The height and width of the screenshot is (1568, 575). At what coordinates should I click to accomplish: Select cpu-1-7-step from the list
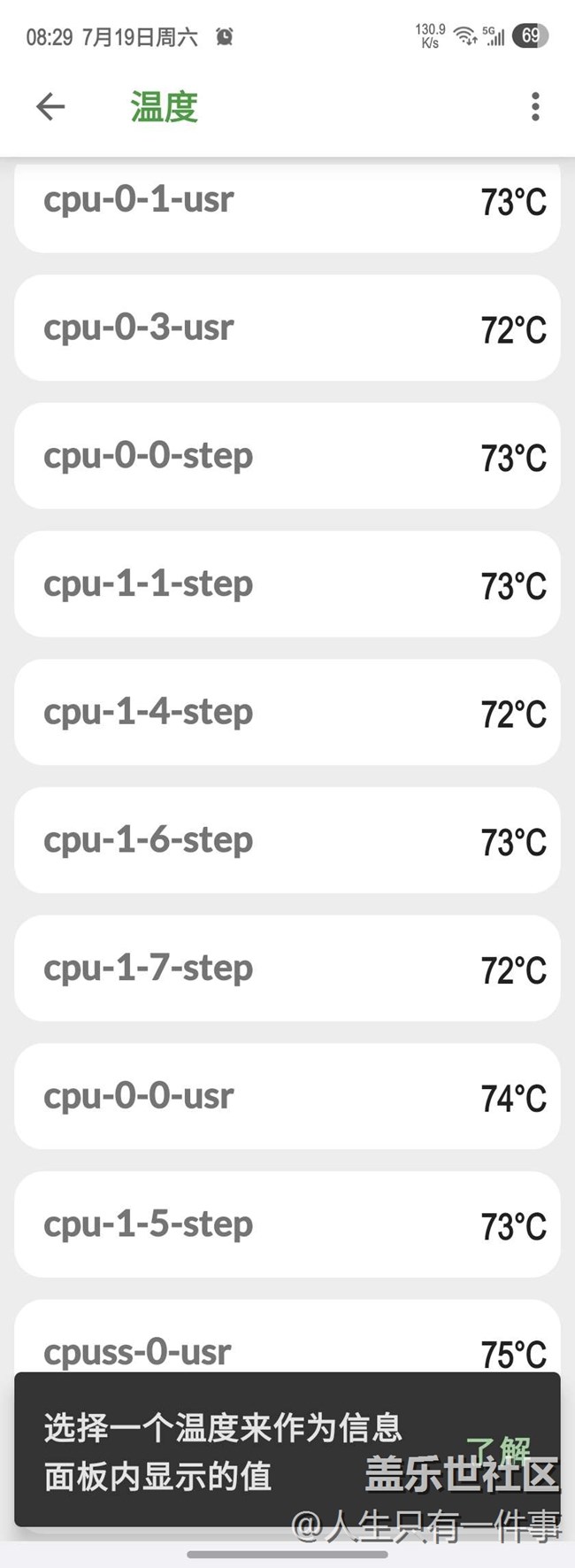(287, 969)
